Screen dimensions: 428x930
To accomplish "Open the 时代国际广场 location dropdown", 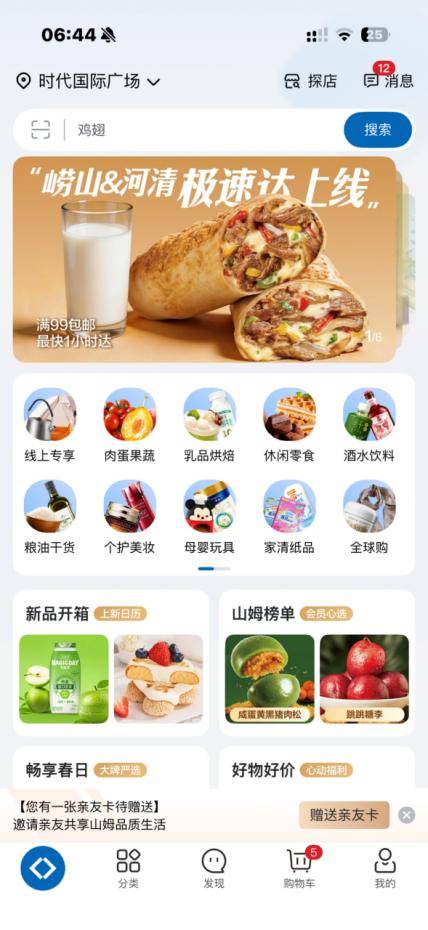I will click(x=88, y=81).
